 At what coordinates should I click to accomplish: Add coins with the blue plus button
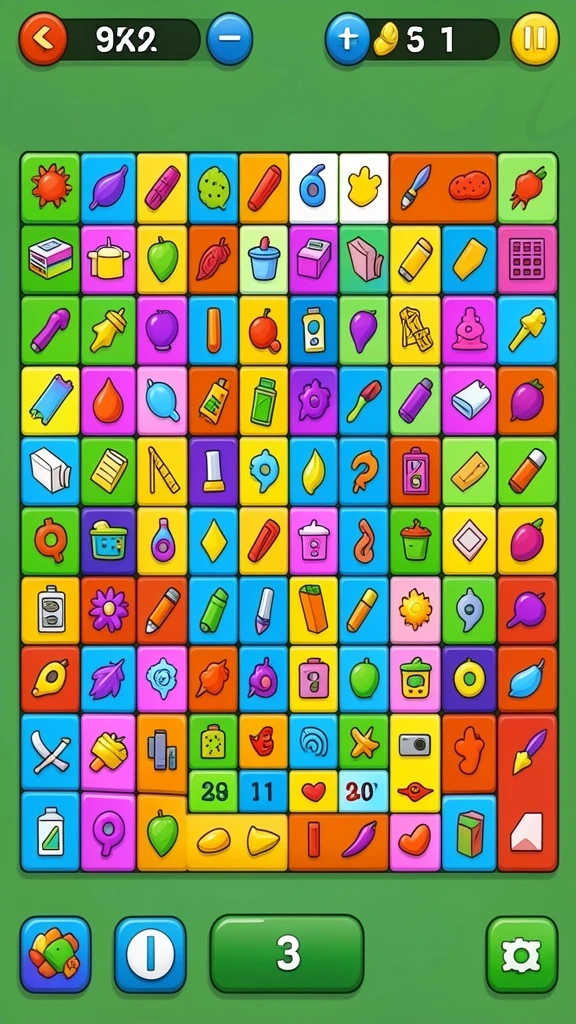click(x=347, y=39)
